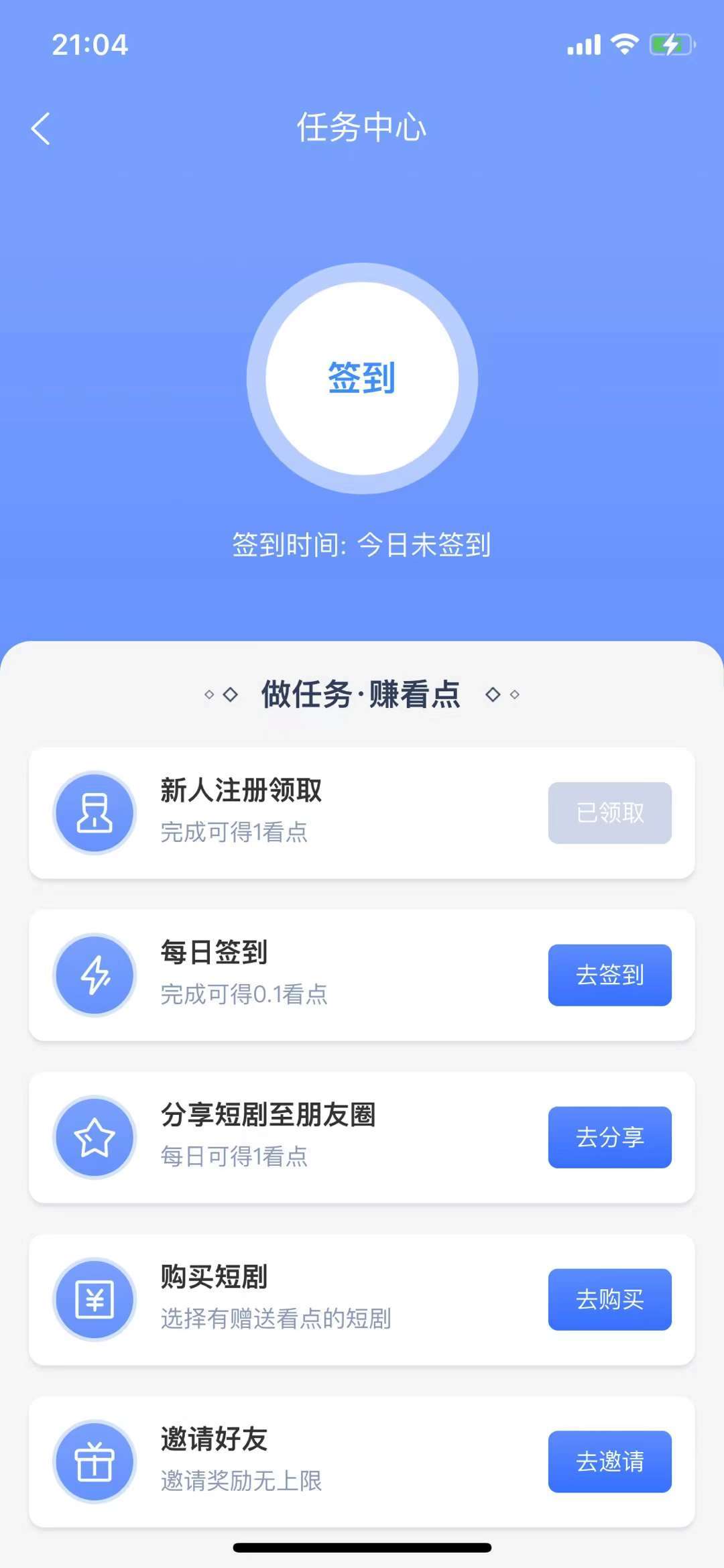This screenshot has height=1568, width=724.
Task: Tap the gift icon next to 邀请好友
Action: [x=95, y=1461]
